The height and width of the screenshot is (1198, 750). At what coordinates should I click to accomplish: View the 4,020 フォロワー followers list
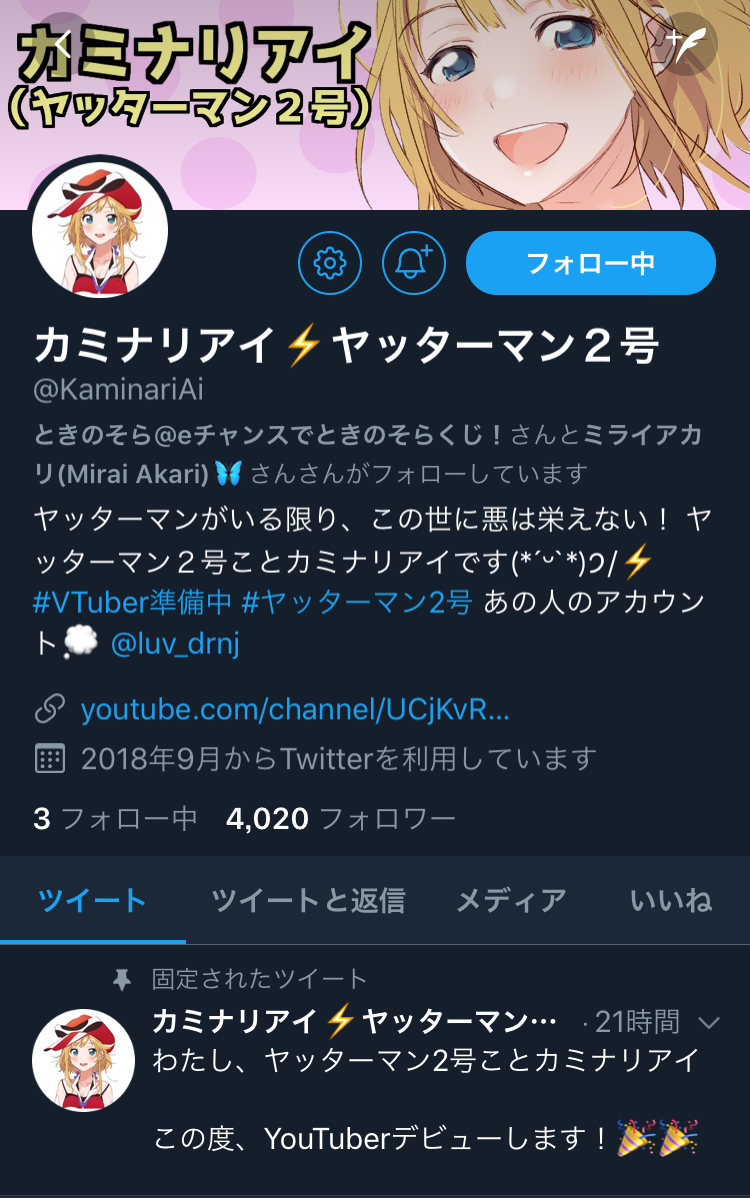[340, 819]
